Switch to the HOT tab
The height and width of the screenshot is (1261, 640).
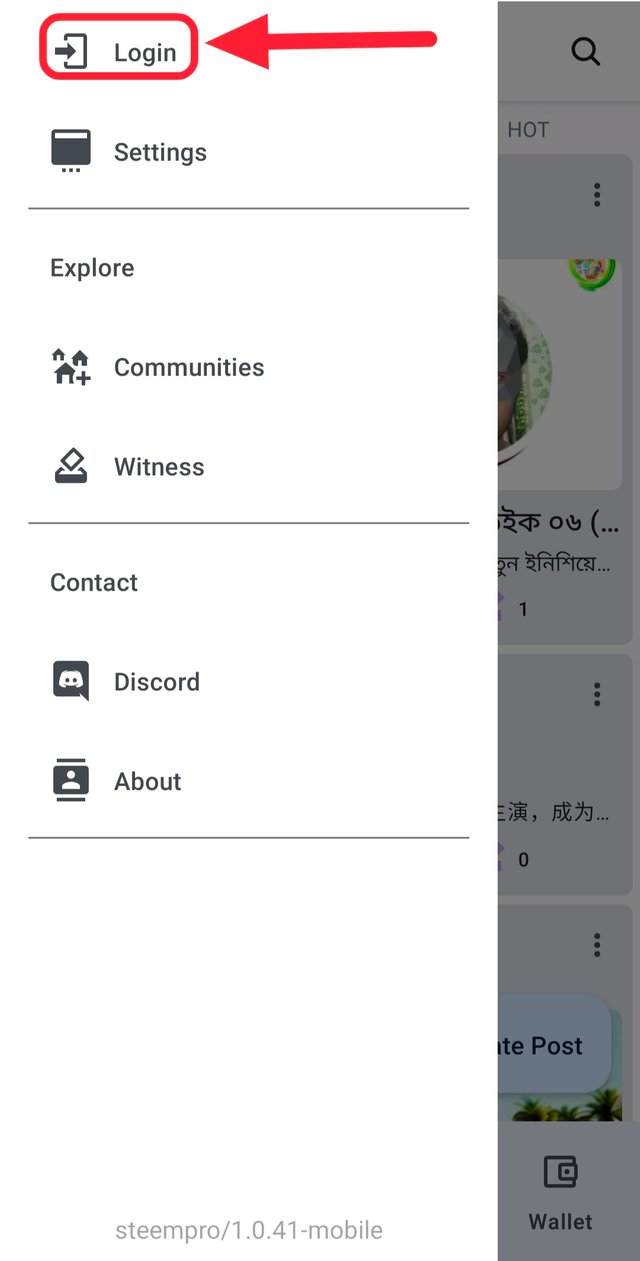coord(528,130)
